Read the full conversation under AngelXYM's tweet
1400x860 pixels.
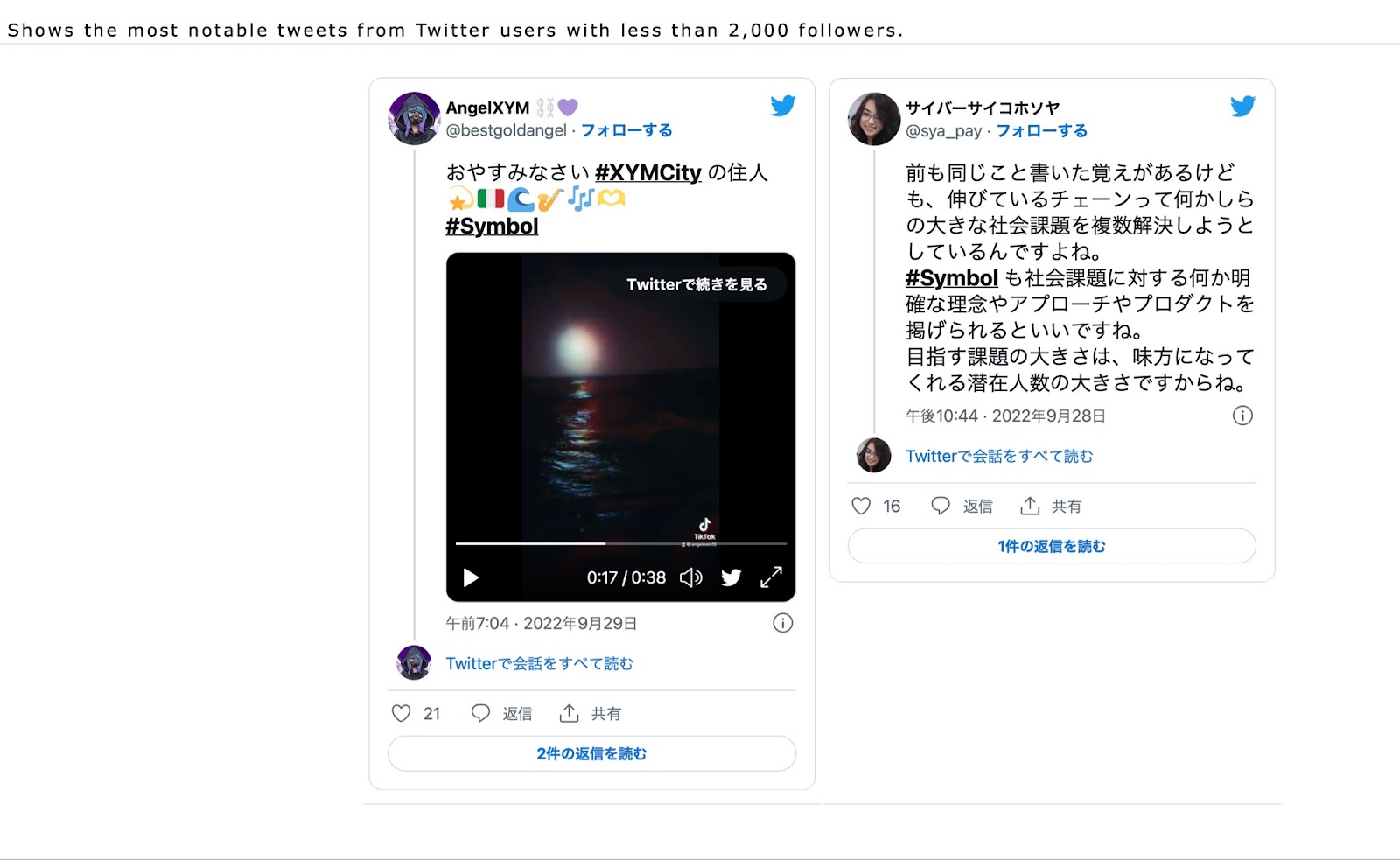pyautogui.click(x=539, y=663)
